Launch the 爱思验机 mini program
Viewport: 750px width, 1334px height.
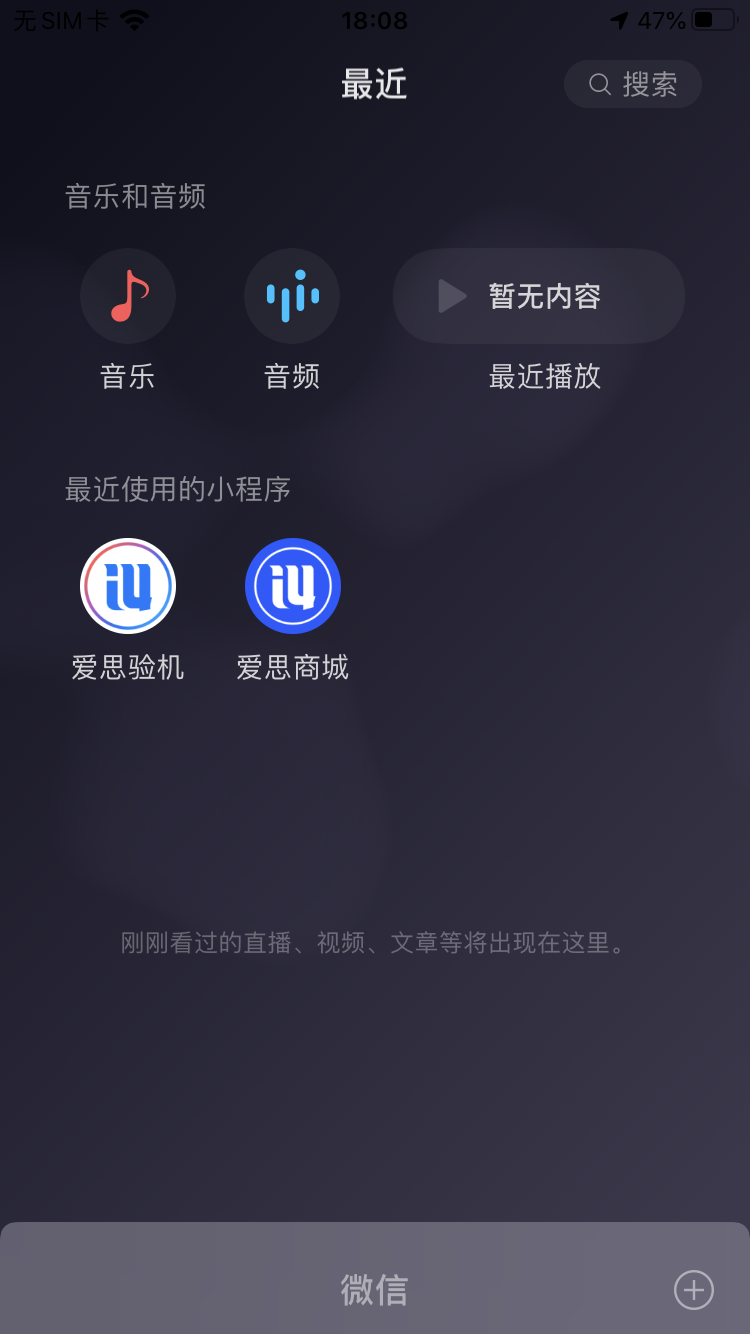128,586
